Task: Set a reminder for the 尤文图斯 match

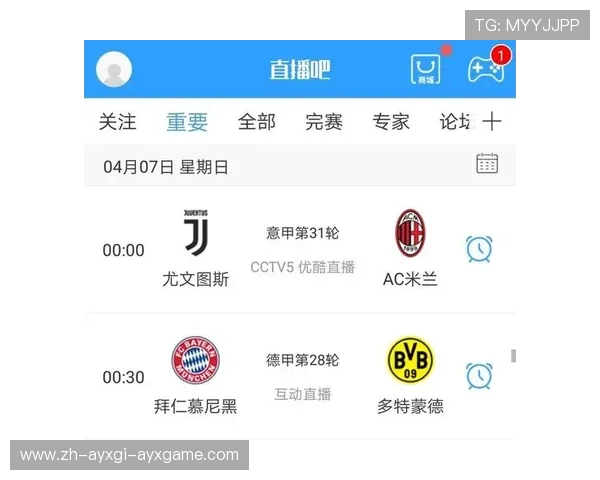Action: (479, 249)
